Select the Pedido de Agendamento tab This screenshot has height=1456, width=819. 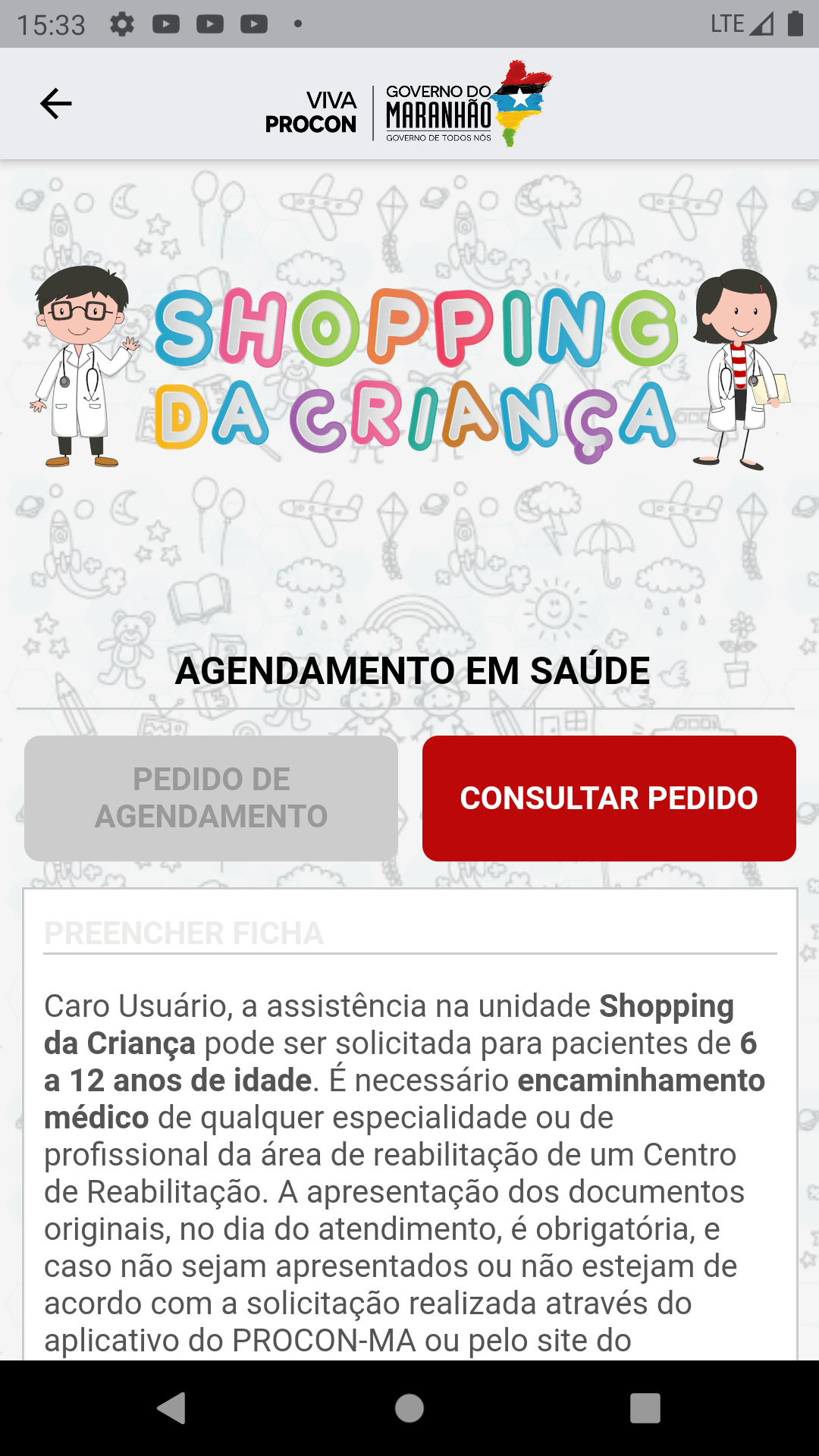coord(211,798)
